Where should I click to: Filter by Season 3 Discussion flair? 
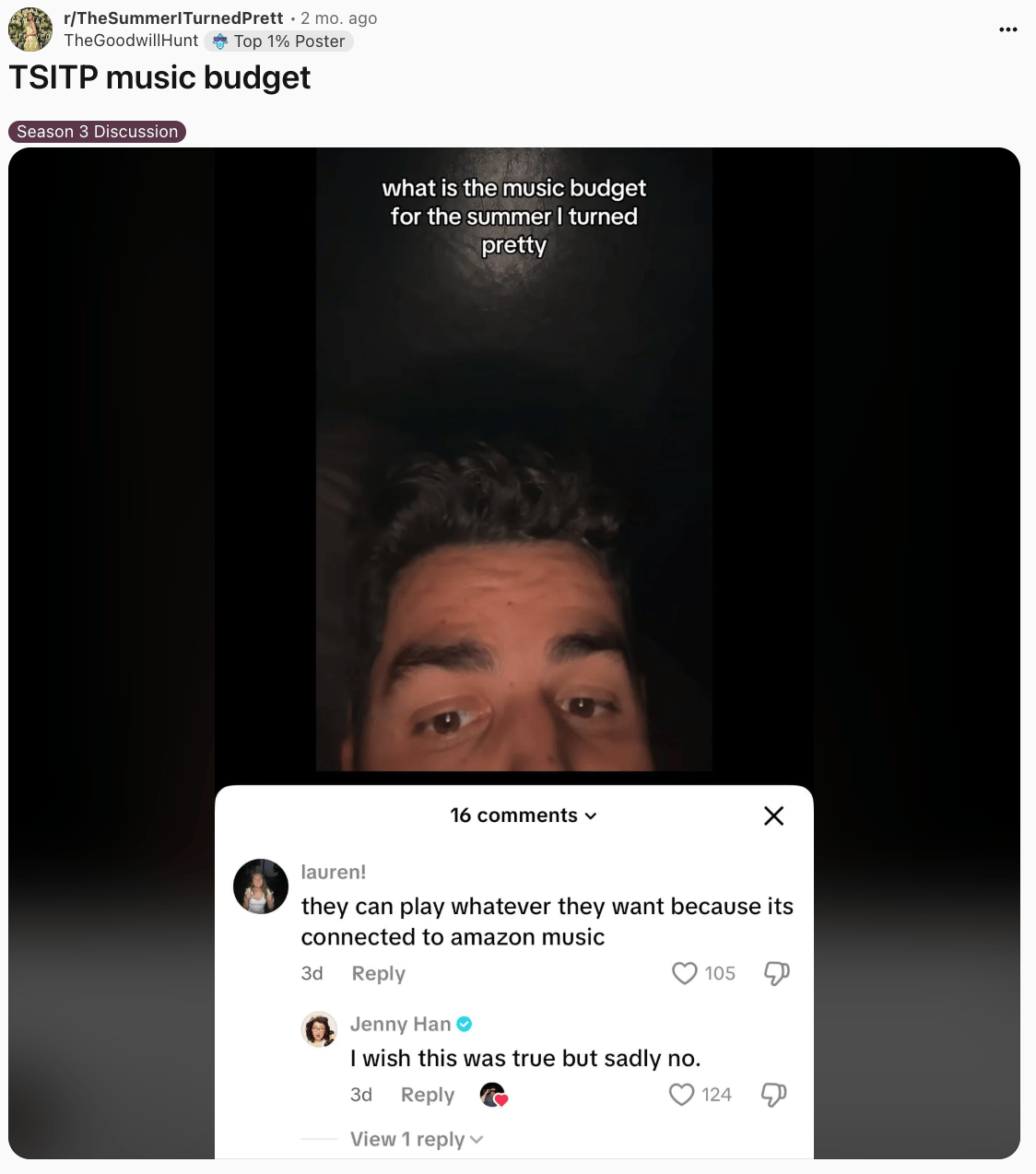pos(97,132)
